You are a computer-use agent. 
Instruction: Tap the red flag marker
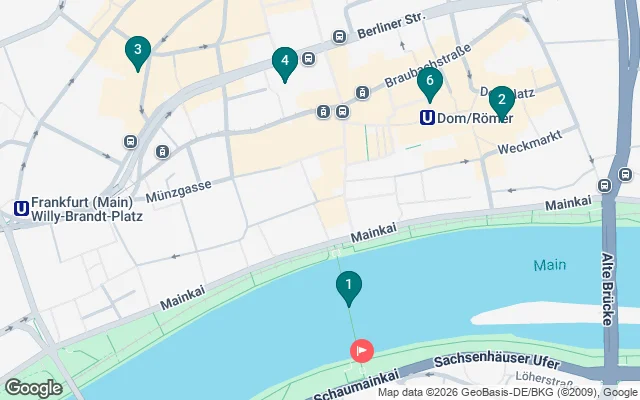pos(361,351)
